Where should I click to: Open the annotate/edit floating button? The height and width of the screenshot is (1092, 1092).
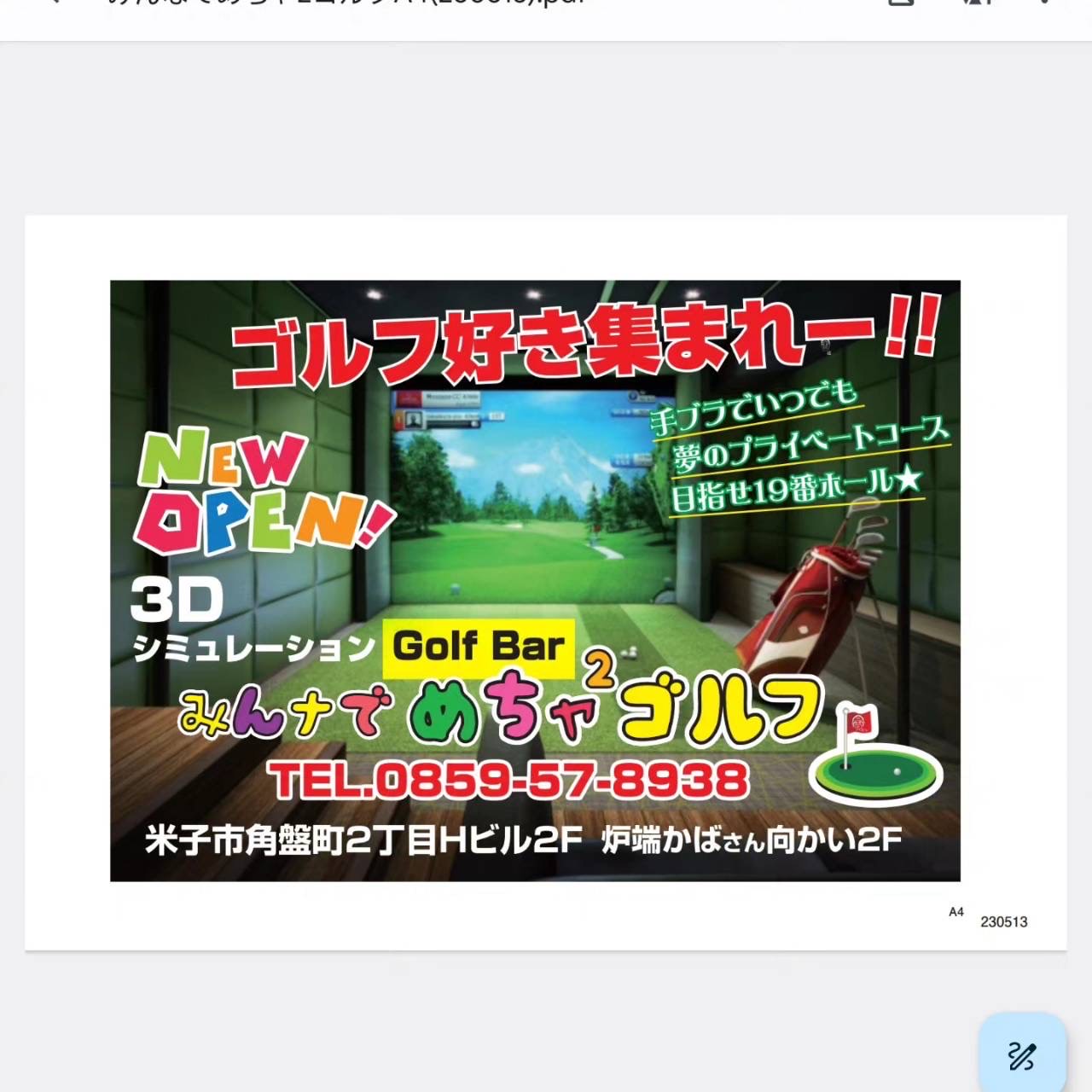[x=1021, y=1055]
